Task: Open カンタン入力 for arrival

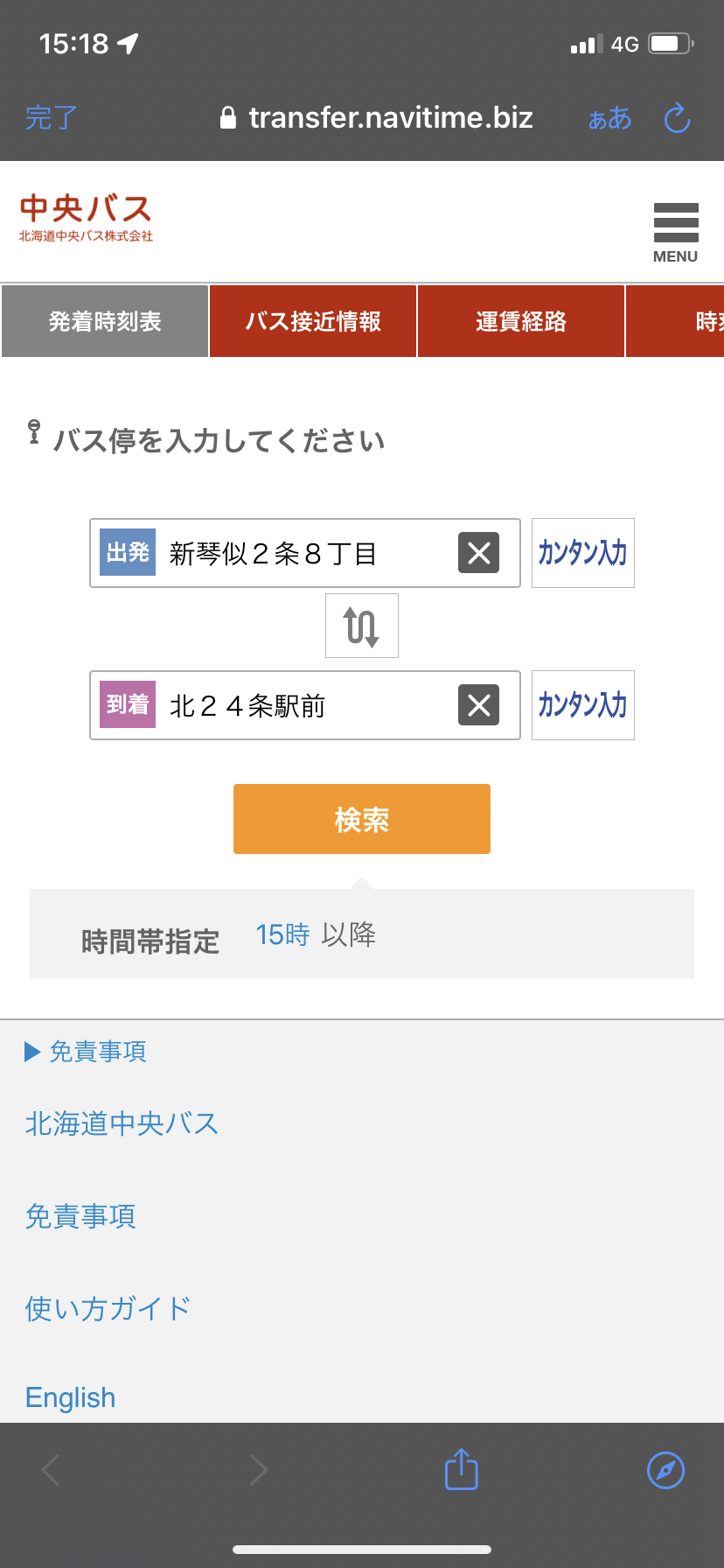Action: (583, 705)
